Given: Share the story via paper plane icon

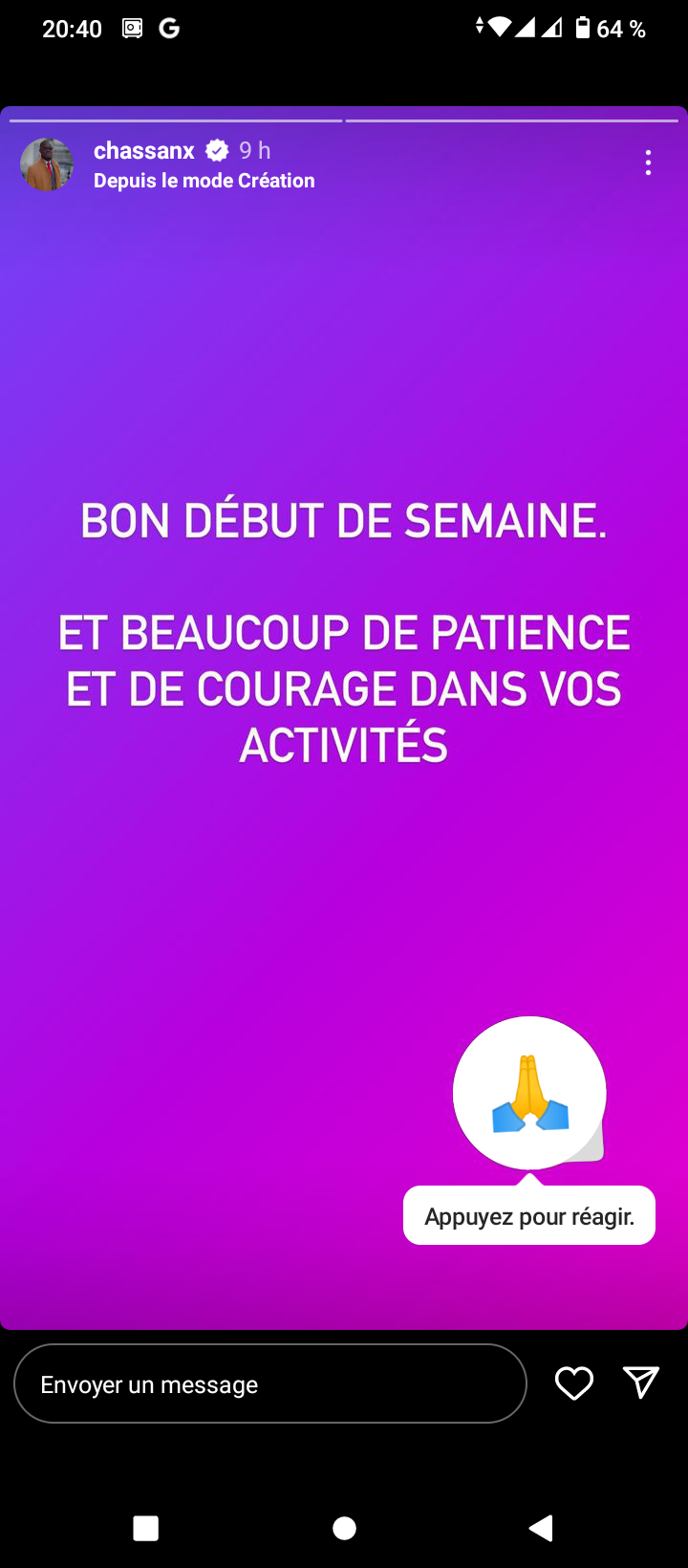Looking at the screenshot, I should (641, 1383).
